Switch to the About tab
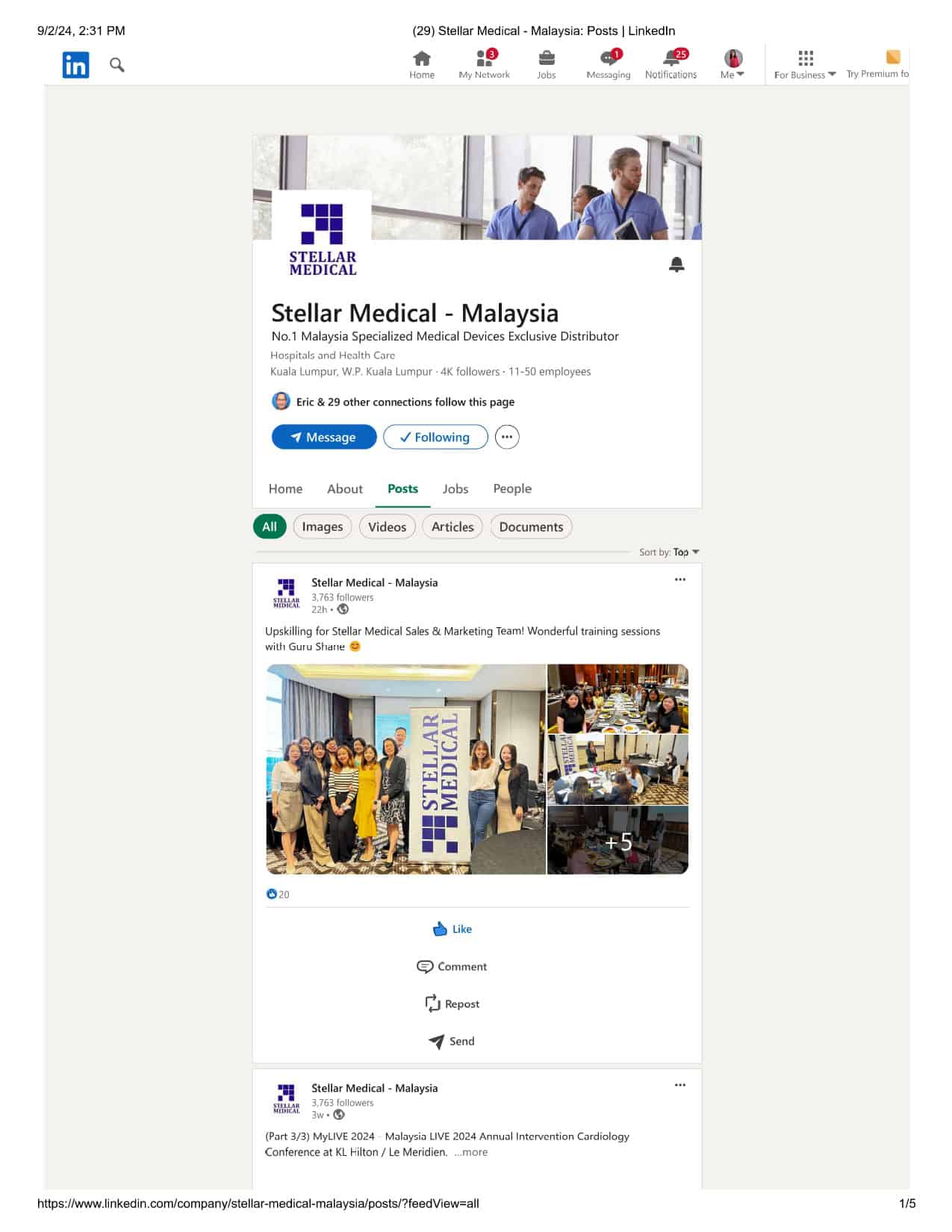This screenshot has width=952, height=1232. [x=344, y=488]
